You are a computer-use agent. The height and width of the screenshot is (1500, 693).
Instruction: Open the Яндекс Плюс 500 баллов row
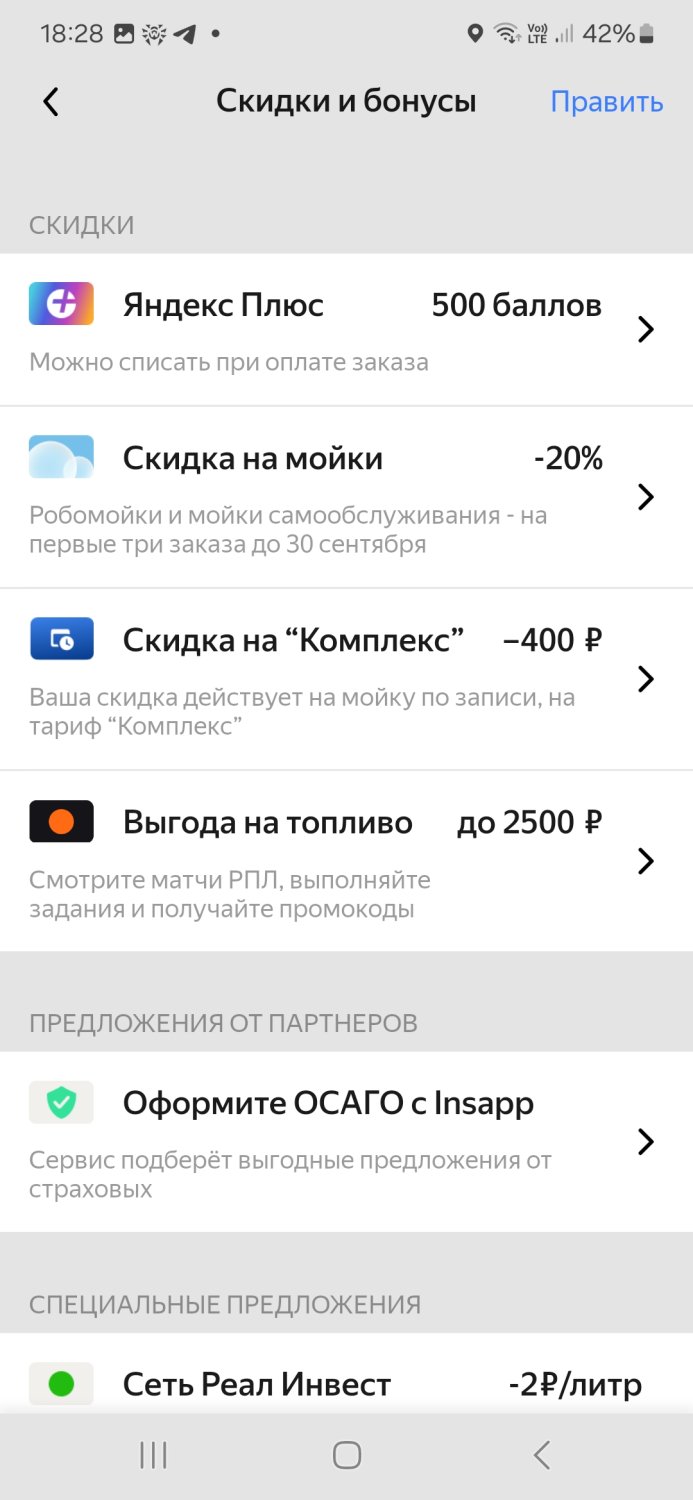click(x=346, y=329)
